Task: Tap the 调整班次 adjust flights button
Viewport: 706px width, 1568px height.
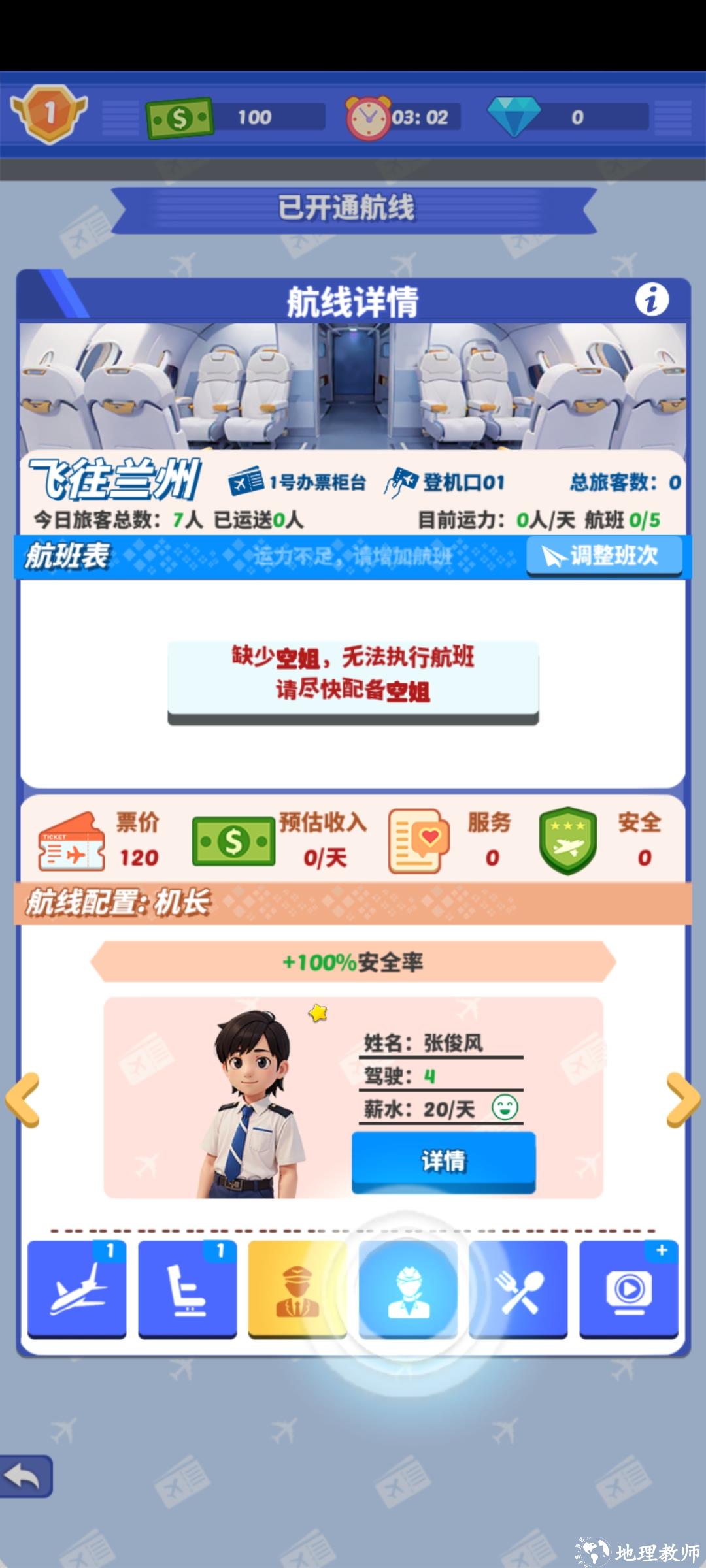Action: pos(604,556)
